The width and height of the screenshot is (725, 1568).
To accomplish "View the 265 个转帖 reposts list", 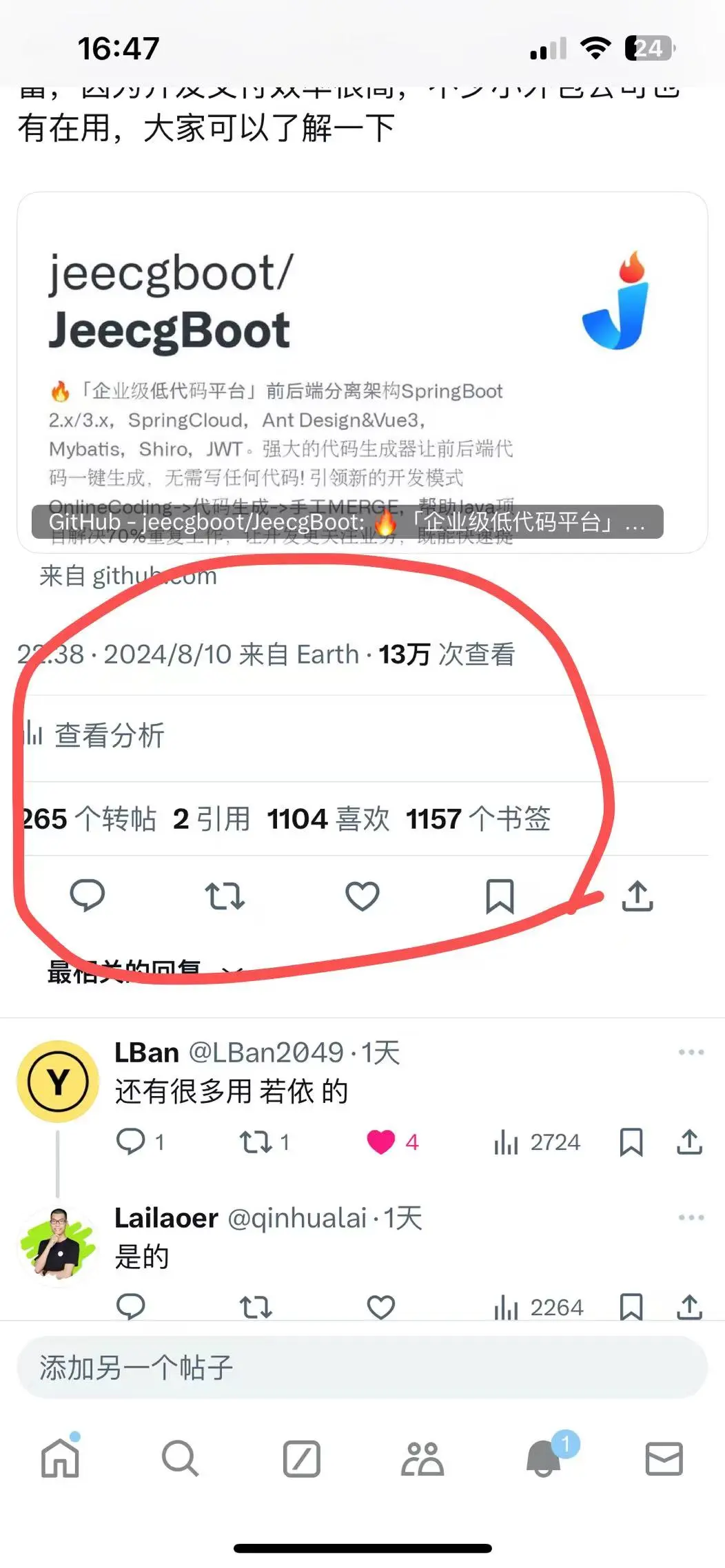I will [90, 819].
